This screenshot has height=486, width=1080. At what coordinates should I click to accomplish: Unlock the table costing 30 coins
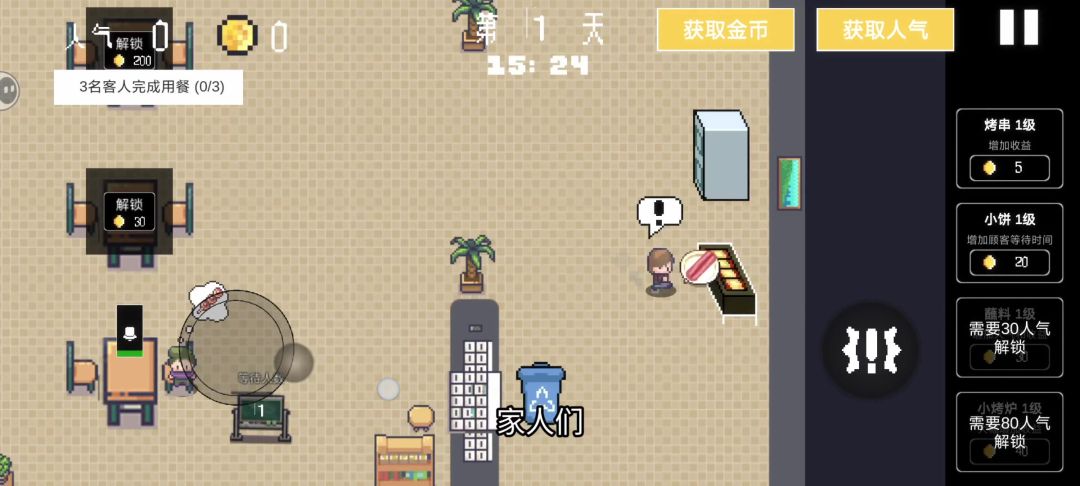[x=130, y=212]
